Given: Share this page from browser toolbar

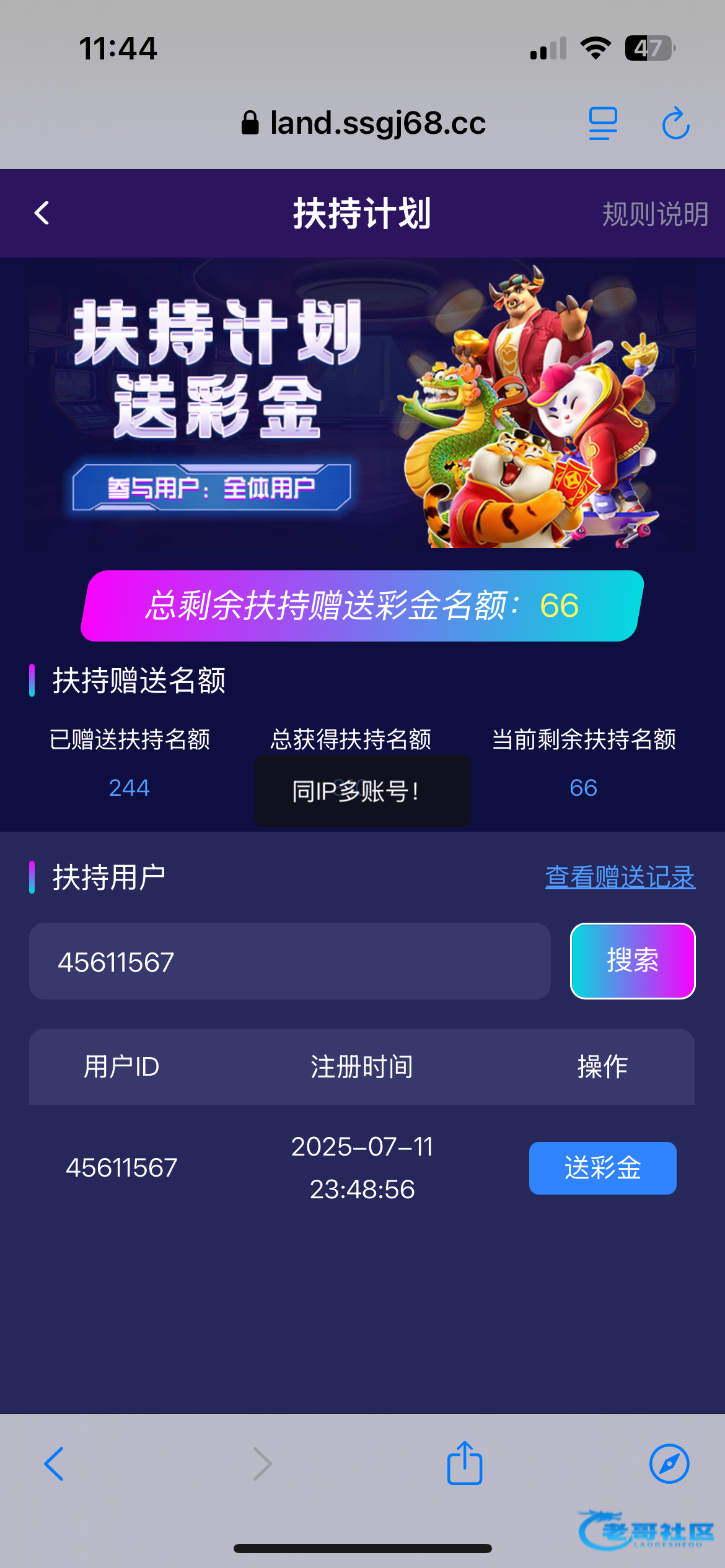Looking at the screenshot, I should click(465, 1463).
